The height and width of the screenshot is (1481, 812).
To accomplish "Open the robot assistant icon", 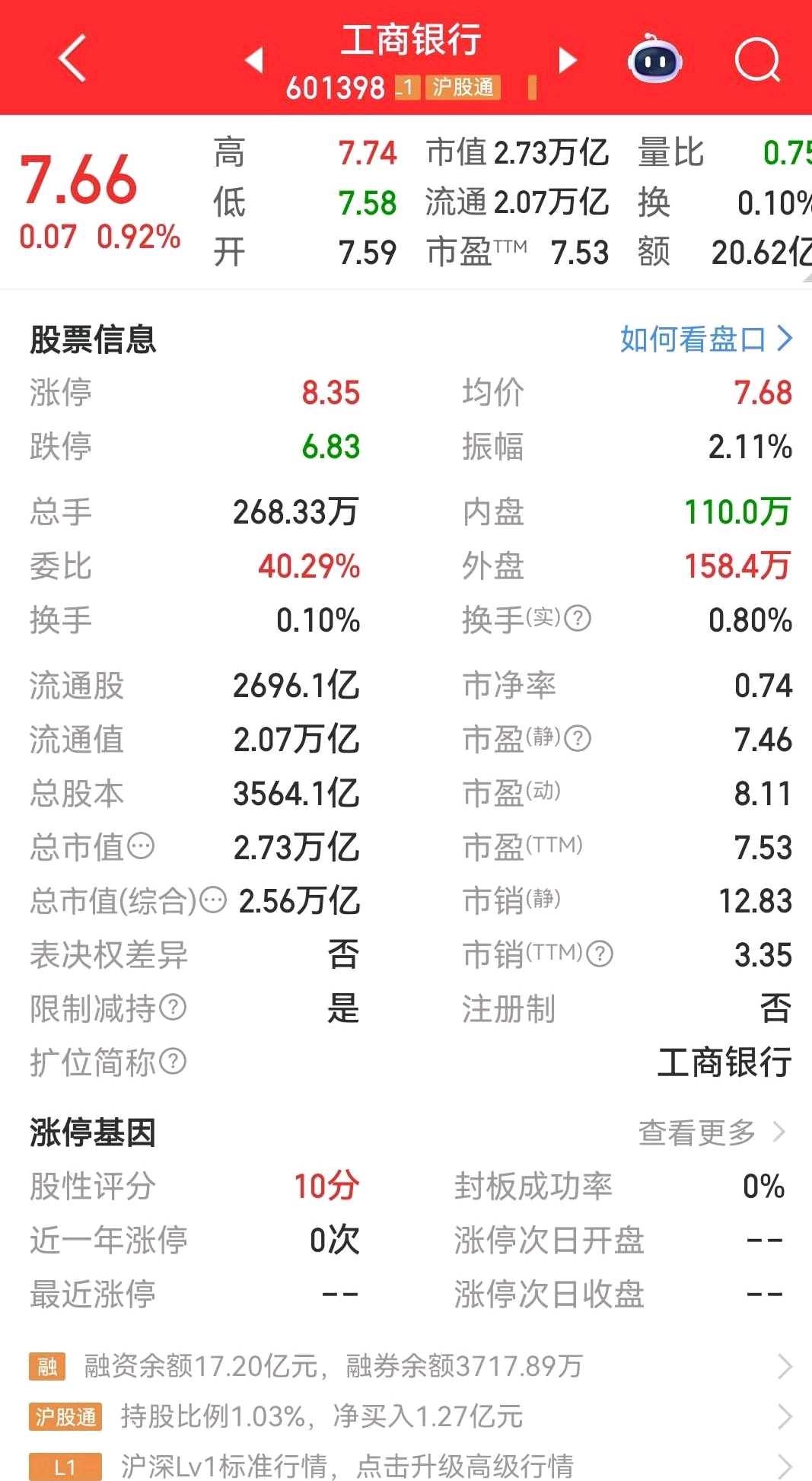I will 654,58.
